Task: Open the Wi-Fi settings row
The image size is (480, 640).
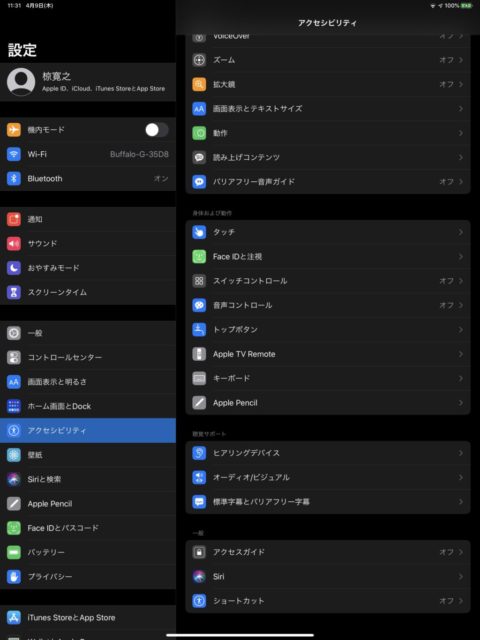Action: pyautogui.click(x=88, y=154)
